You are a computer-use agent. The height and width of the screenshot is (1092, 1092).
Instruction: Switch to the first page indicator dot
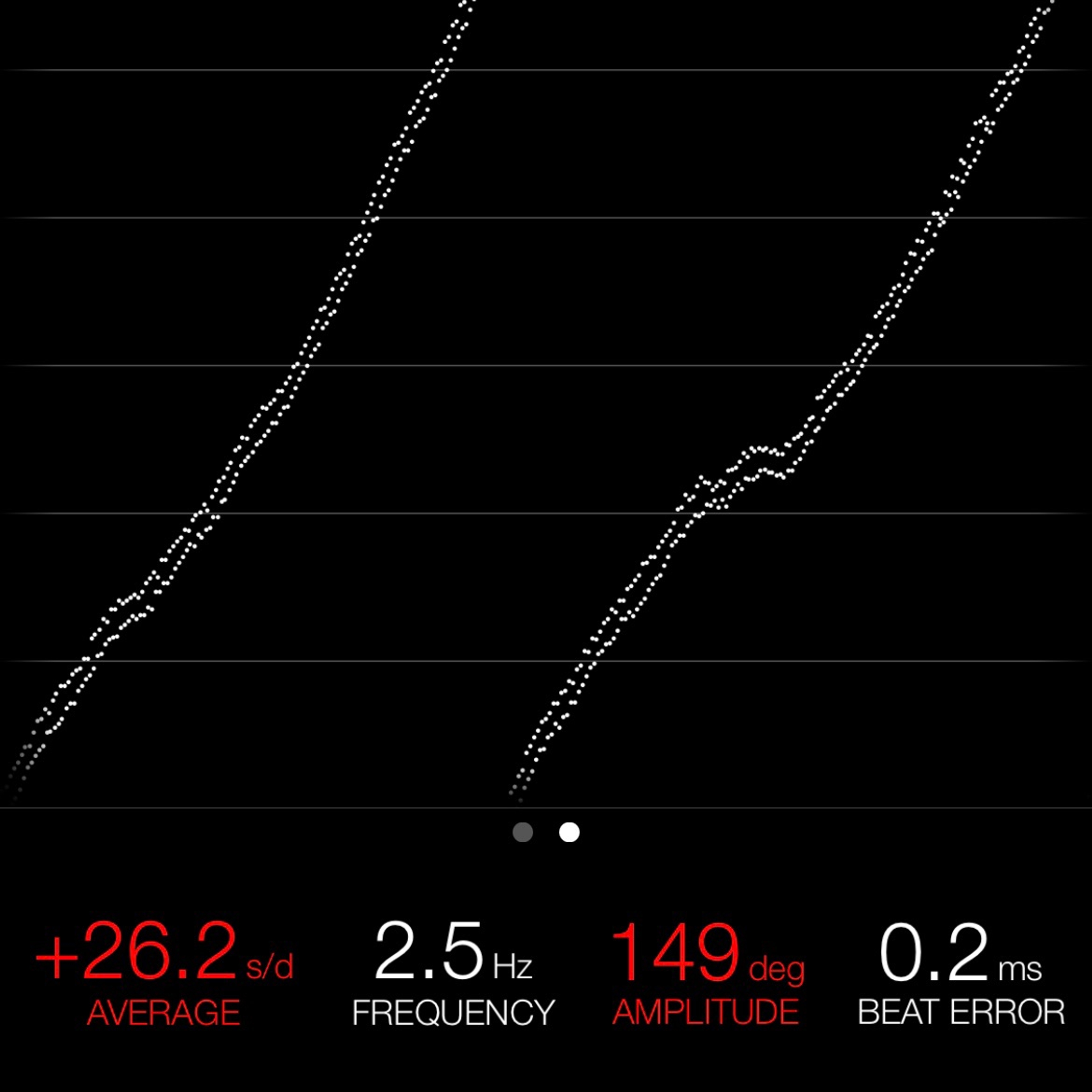(x=522, y=832)
